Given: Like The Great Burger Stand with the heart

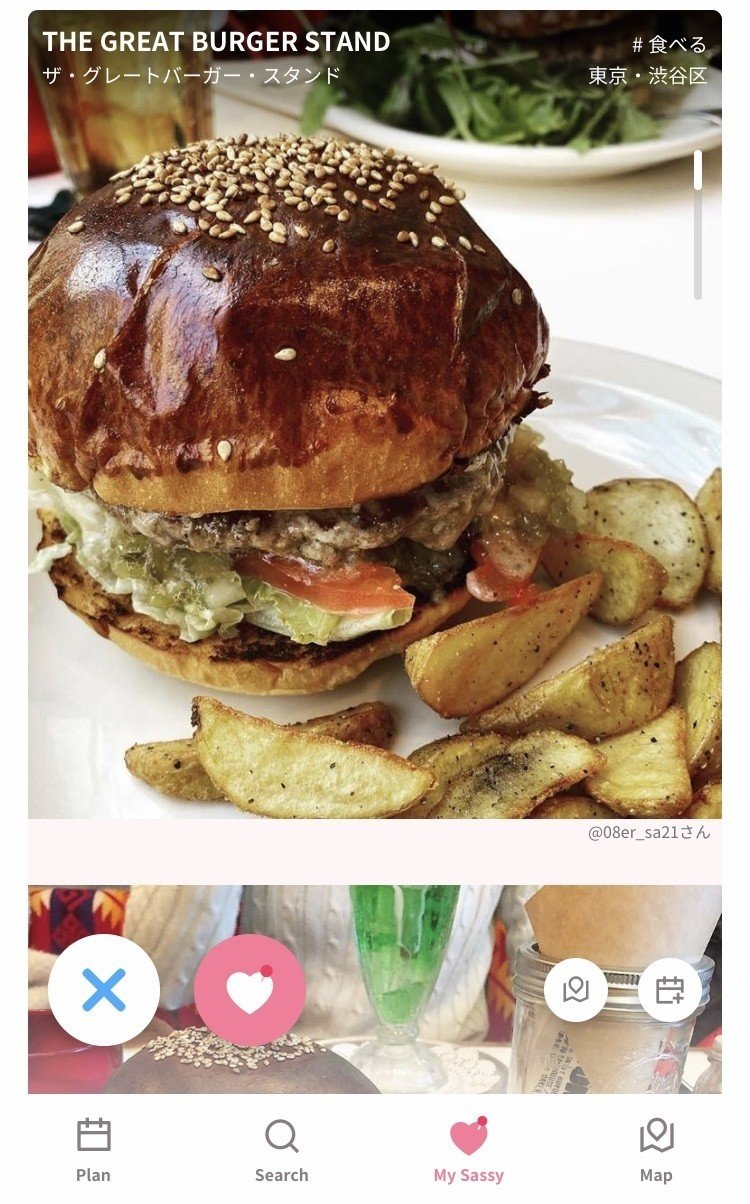Looking at the screenshot, I should (249, 990).
